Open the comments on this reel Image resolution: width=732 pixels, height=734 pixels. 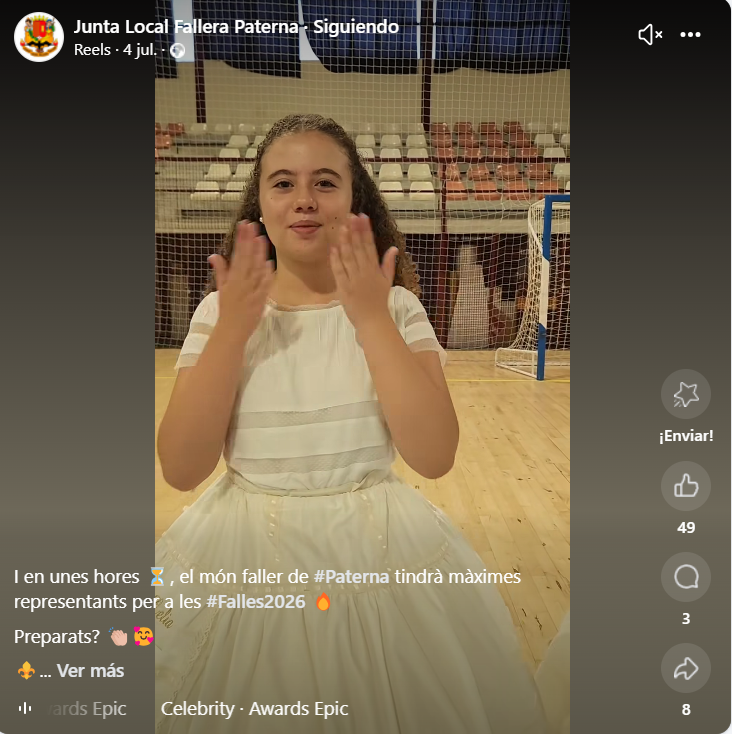coord(686,577)
